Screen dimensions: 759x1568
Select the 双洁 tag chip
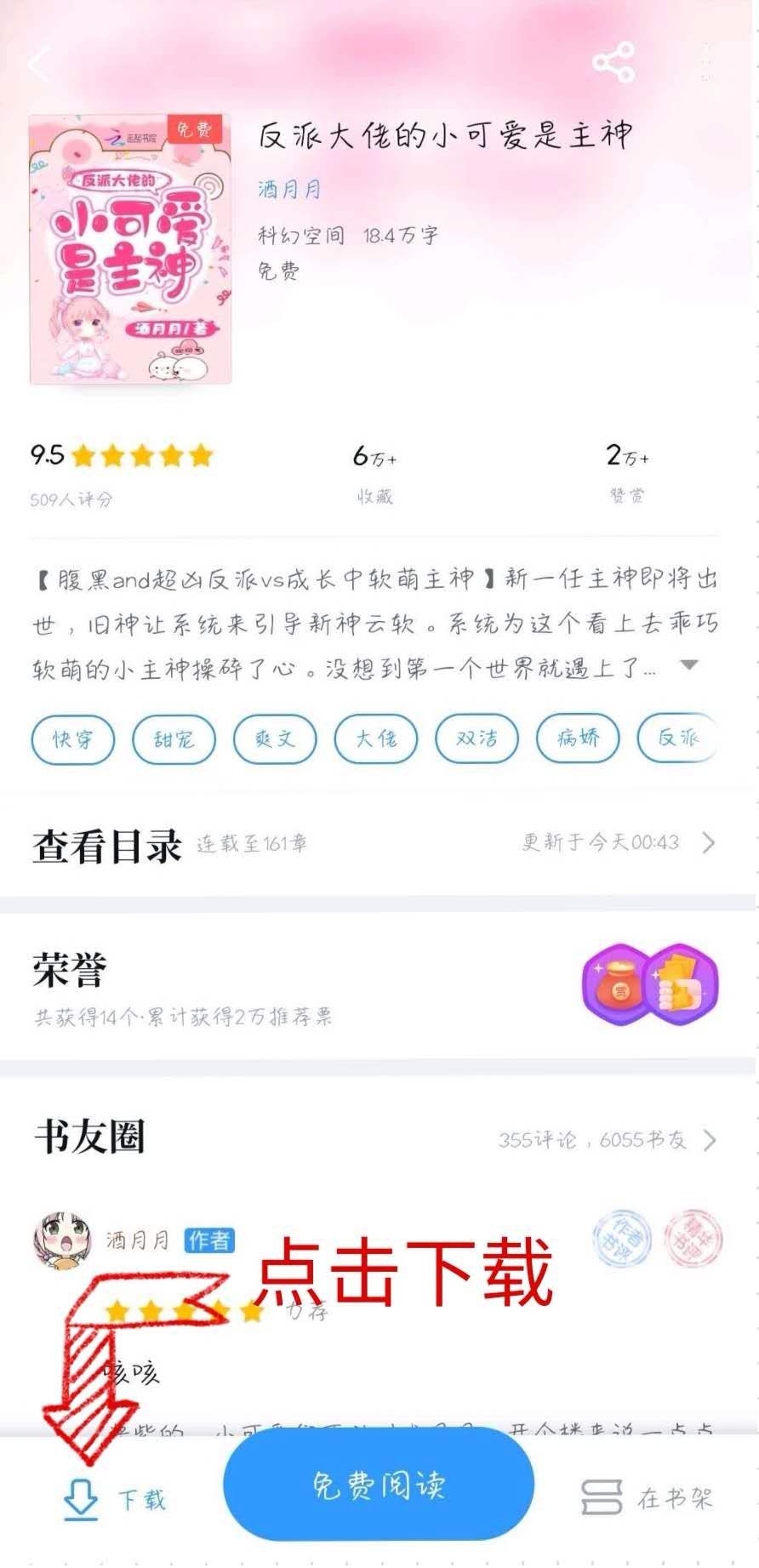pyautogui.click(x=477, y=738)
